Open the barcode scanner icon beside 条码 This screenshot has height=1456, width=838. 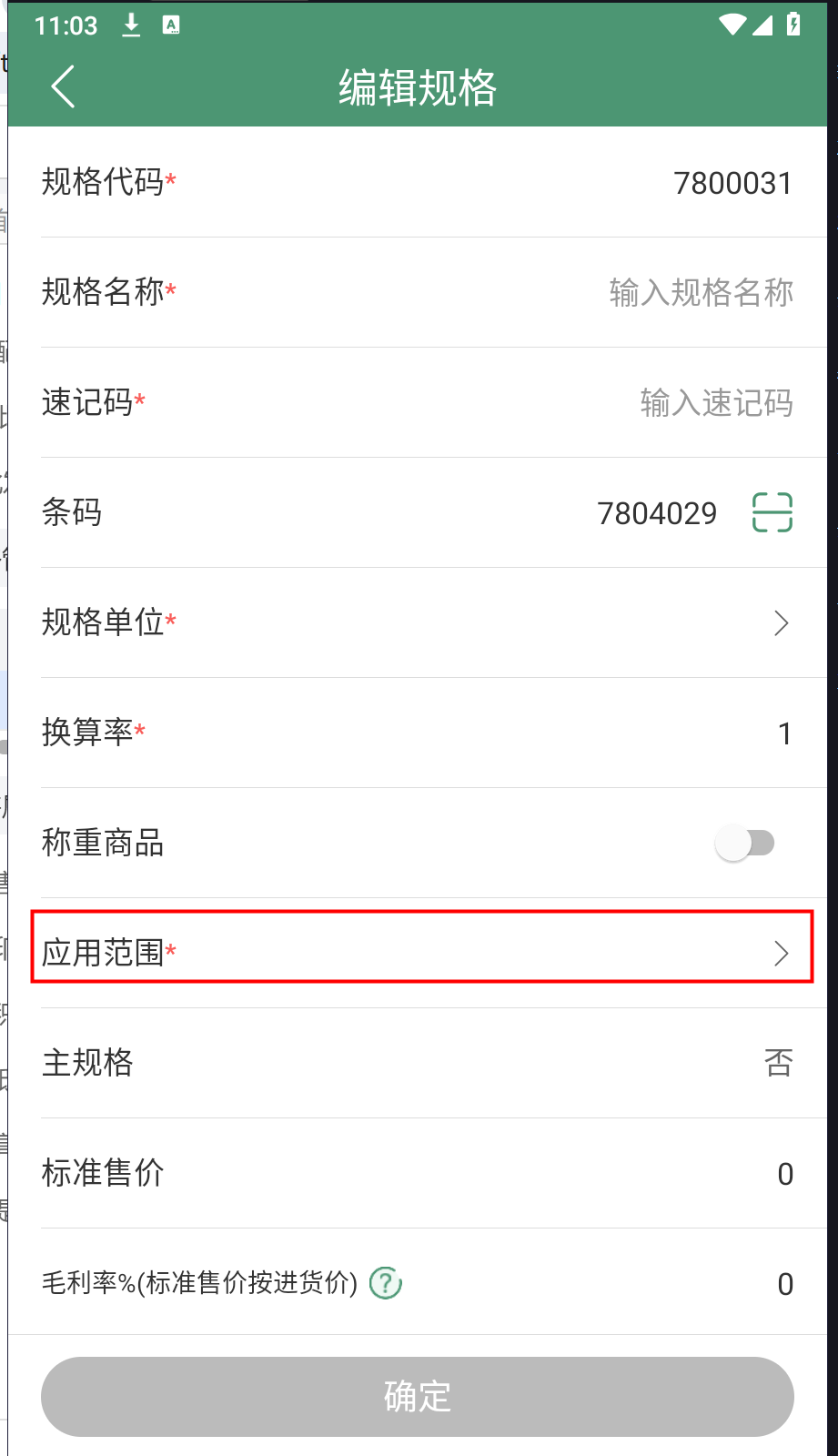coord(772,512)
